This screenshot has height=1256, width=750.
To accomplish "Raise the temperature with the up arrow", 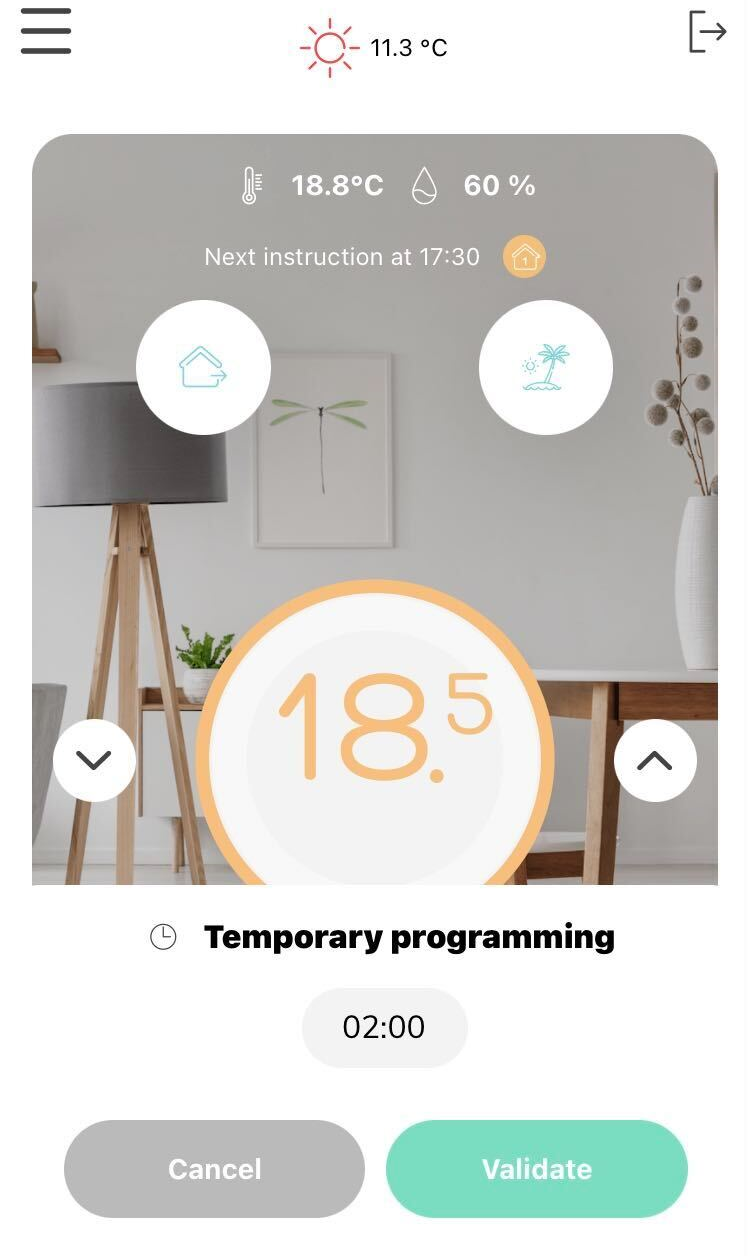I will tap(655, 760).
